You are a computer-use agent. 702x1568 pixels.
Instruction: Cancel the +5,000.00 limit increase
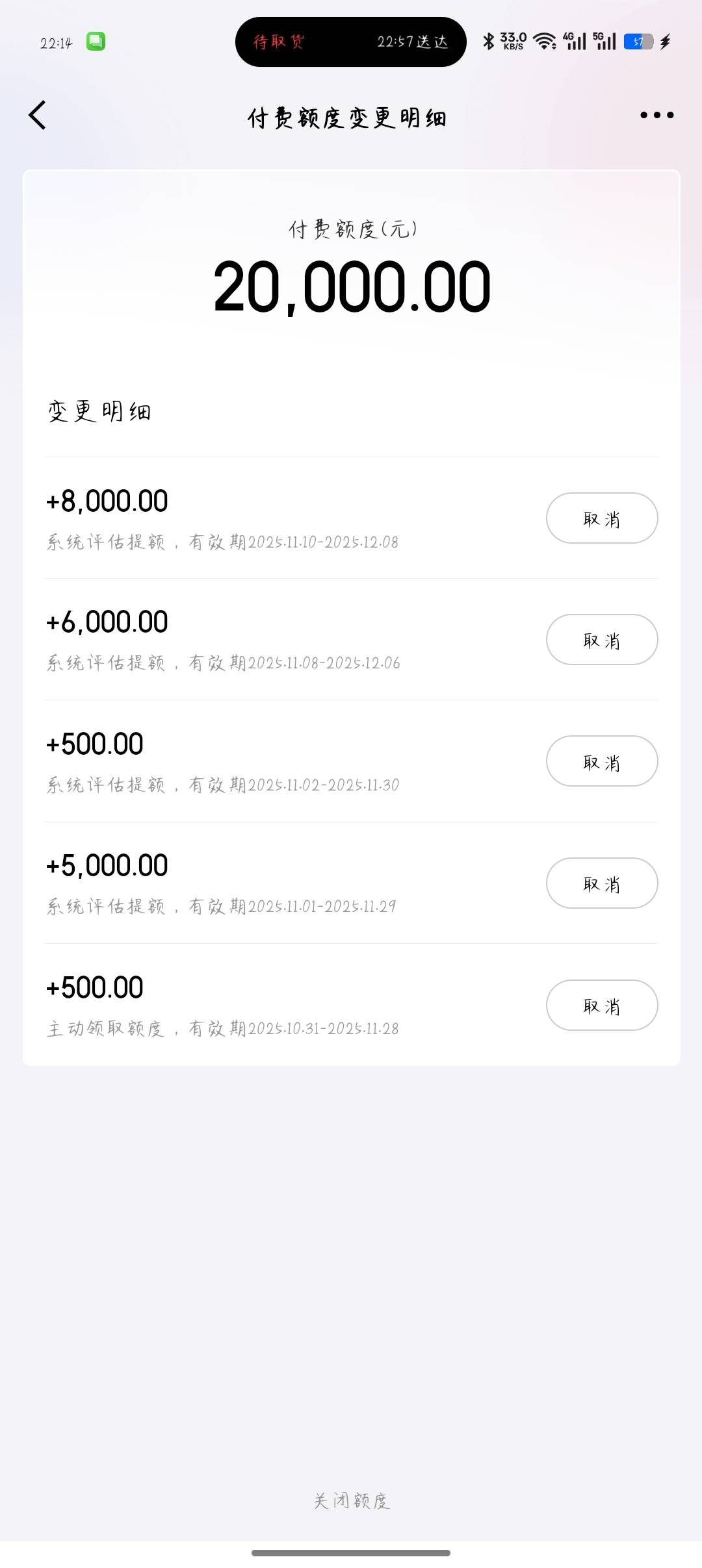pyautogui.click(x=601, y=883)
